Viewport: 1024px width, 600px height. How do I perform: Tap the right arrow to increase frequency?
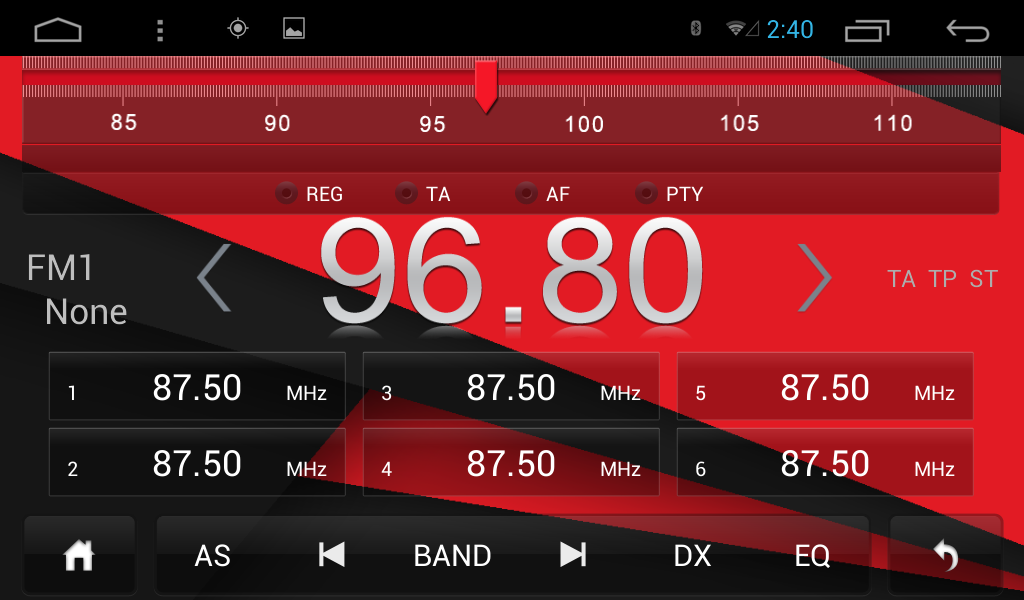[814, 278]
